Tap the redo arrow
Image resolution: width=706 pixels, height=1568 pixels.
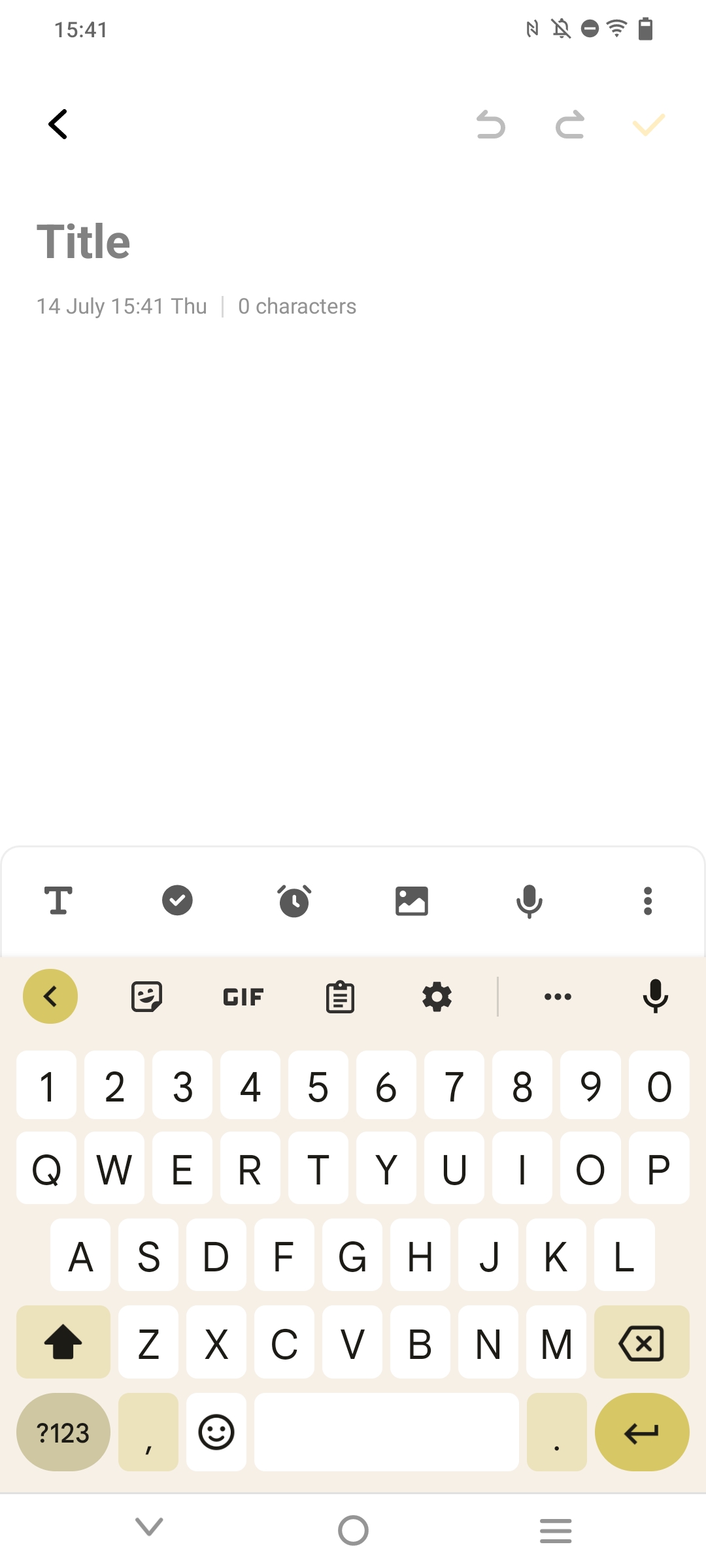pyautogui.click(x=569, y=125)
